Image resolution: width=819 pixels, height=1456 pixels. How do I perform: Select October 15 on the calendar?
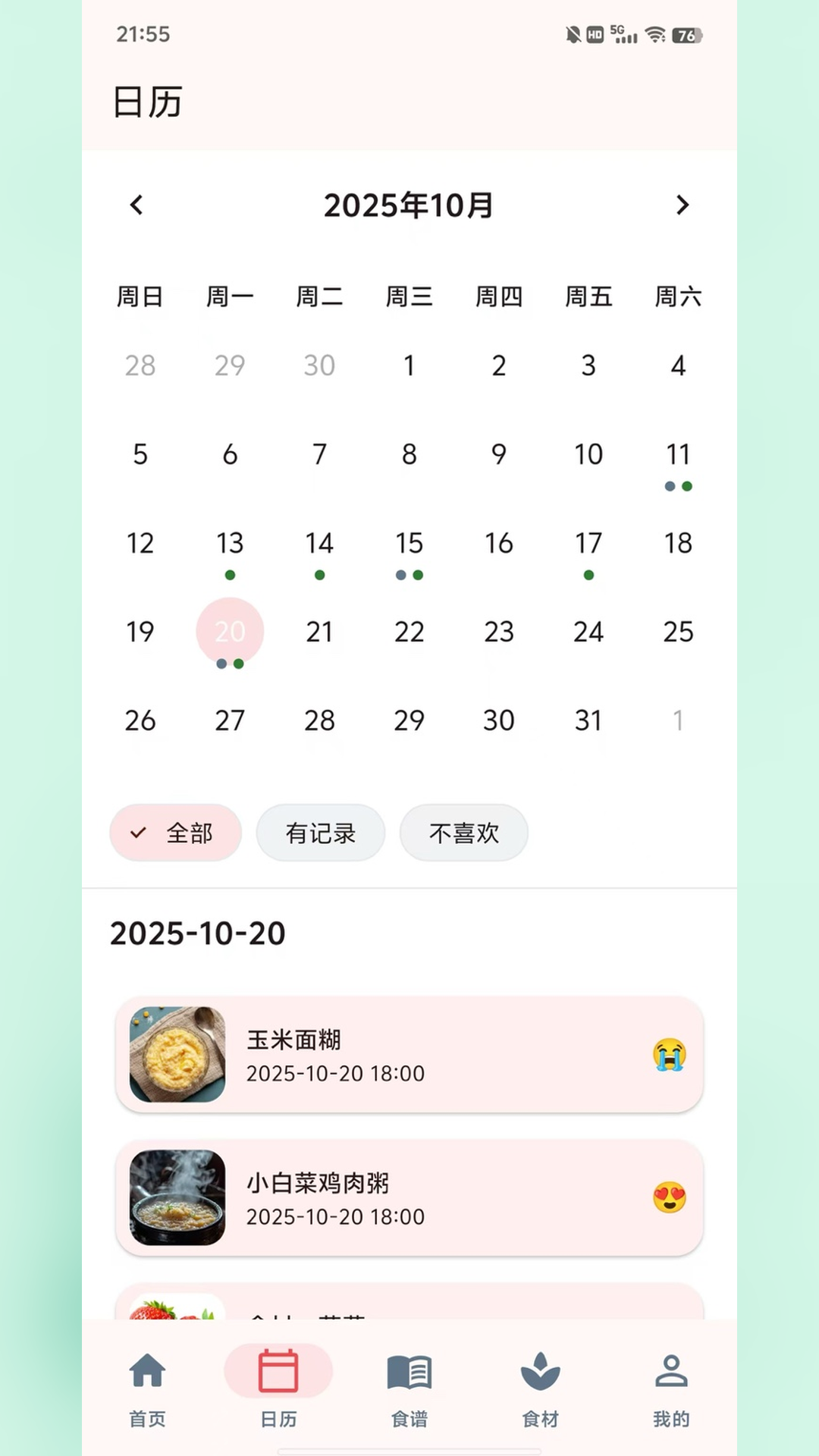click(409, 544)
